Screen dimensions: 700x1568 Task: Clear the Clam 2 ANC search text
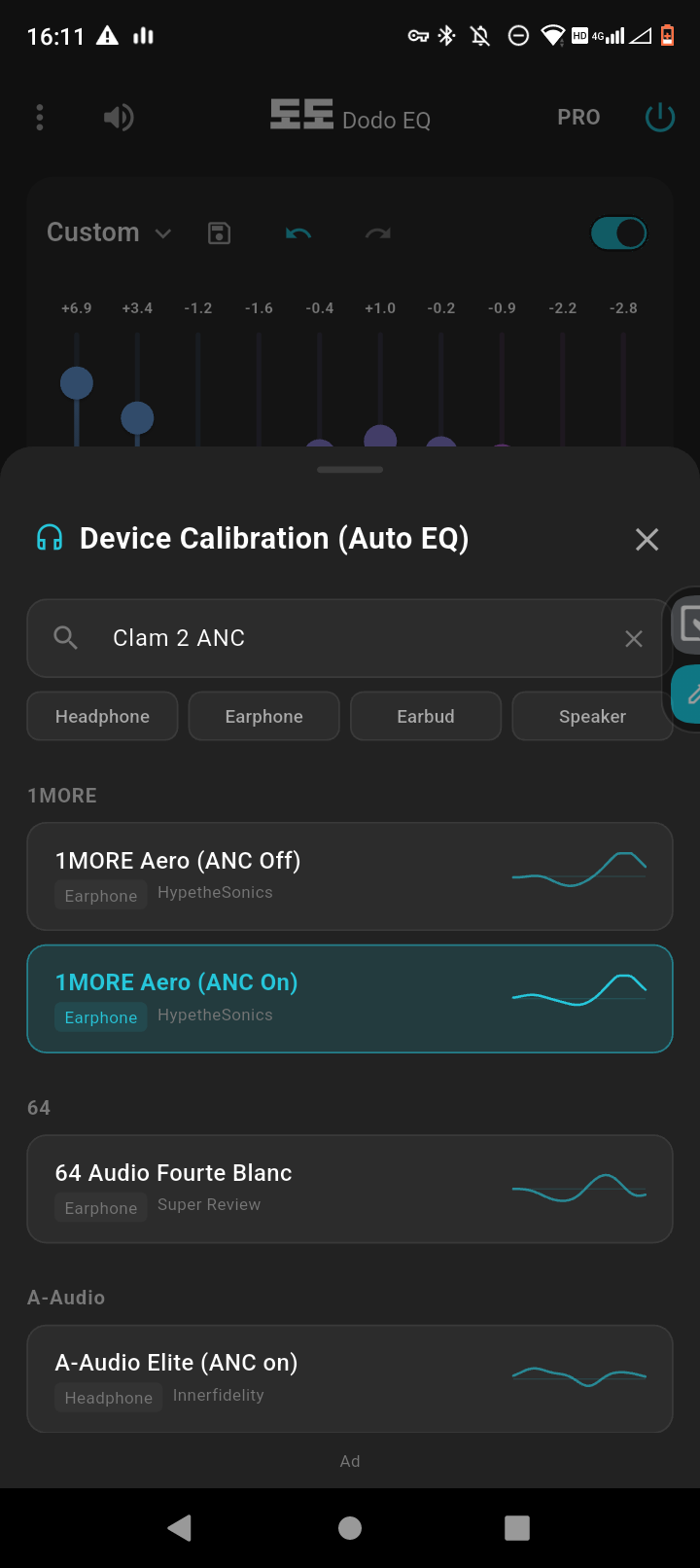[633, 638]
